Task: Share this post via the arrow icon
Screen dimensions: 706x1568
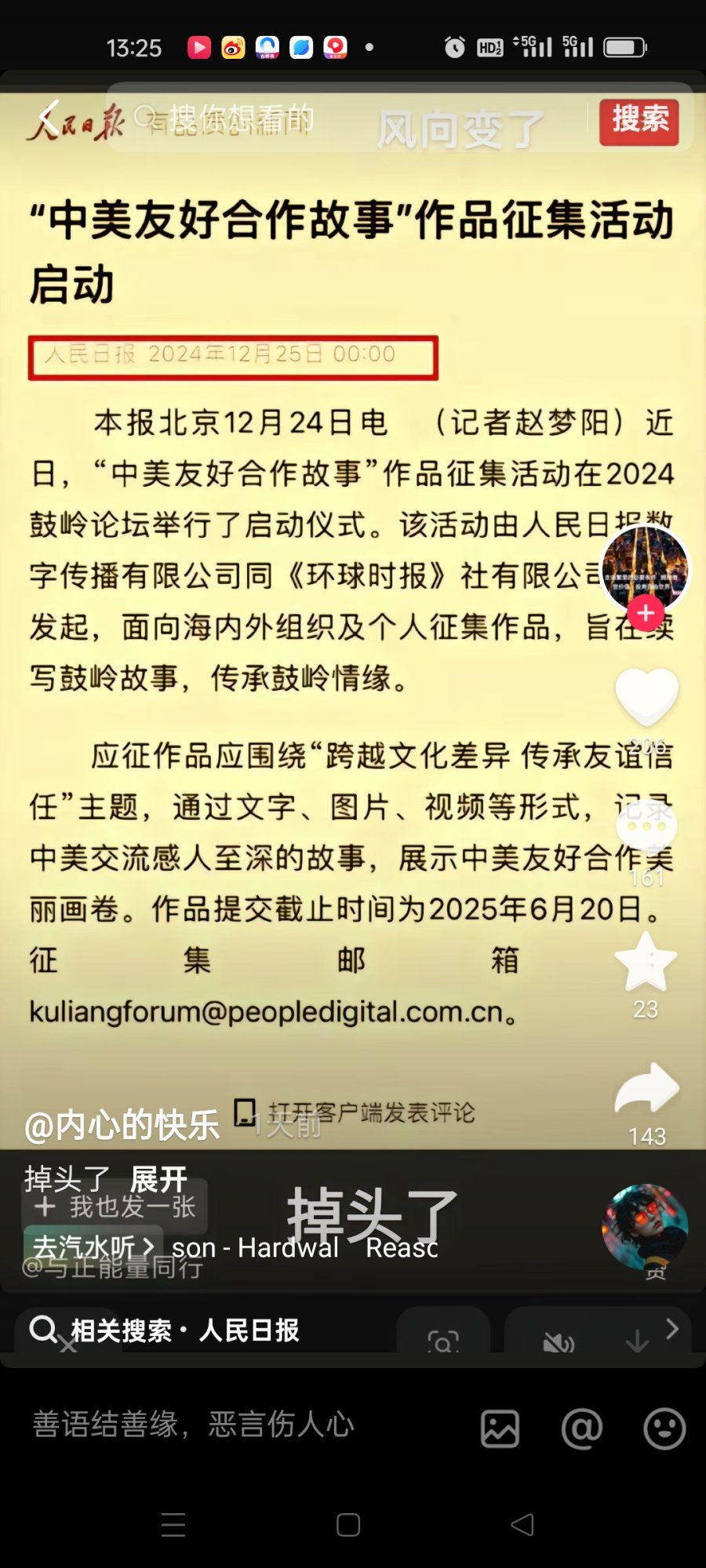Action: tap(646, 1088)
